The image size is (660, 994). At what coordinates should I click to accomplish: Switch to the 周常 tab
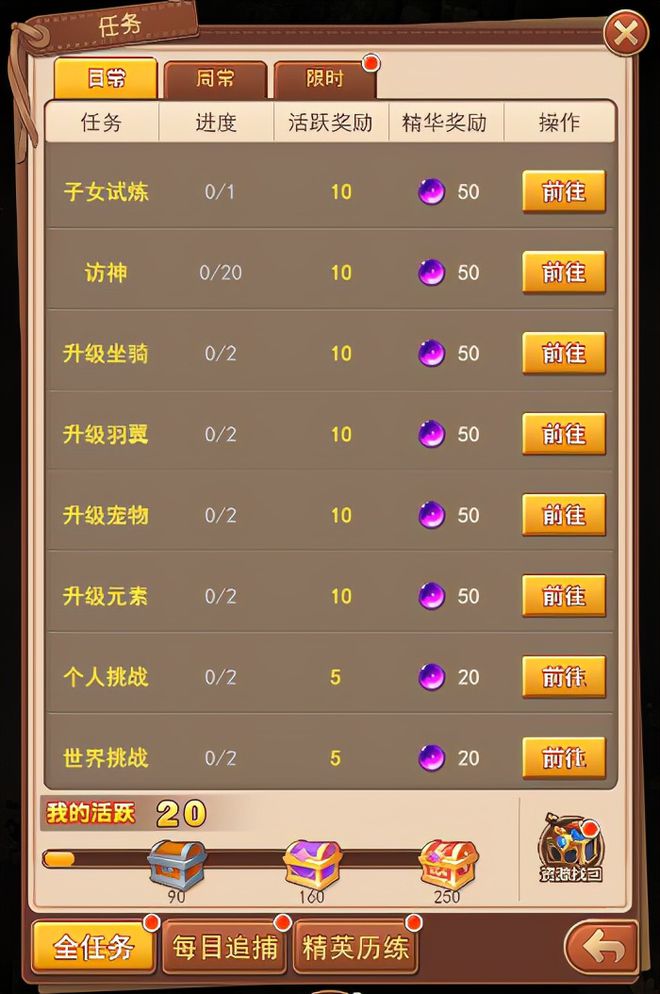[215, 79]
